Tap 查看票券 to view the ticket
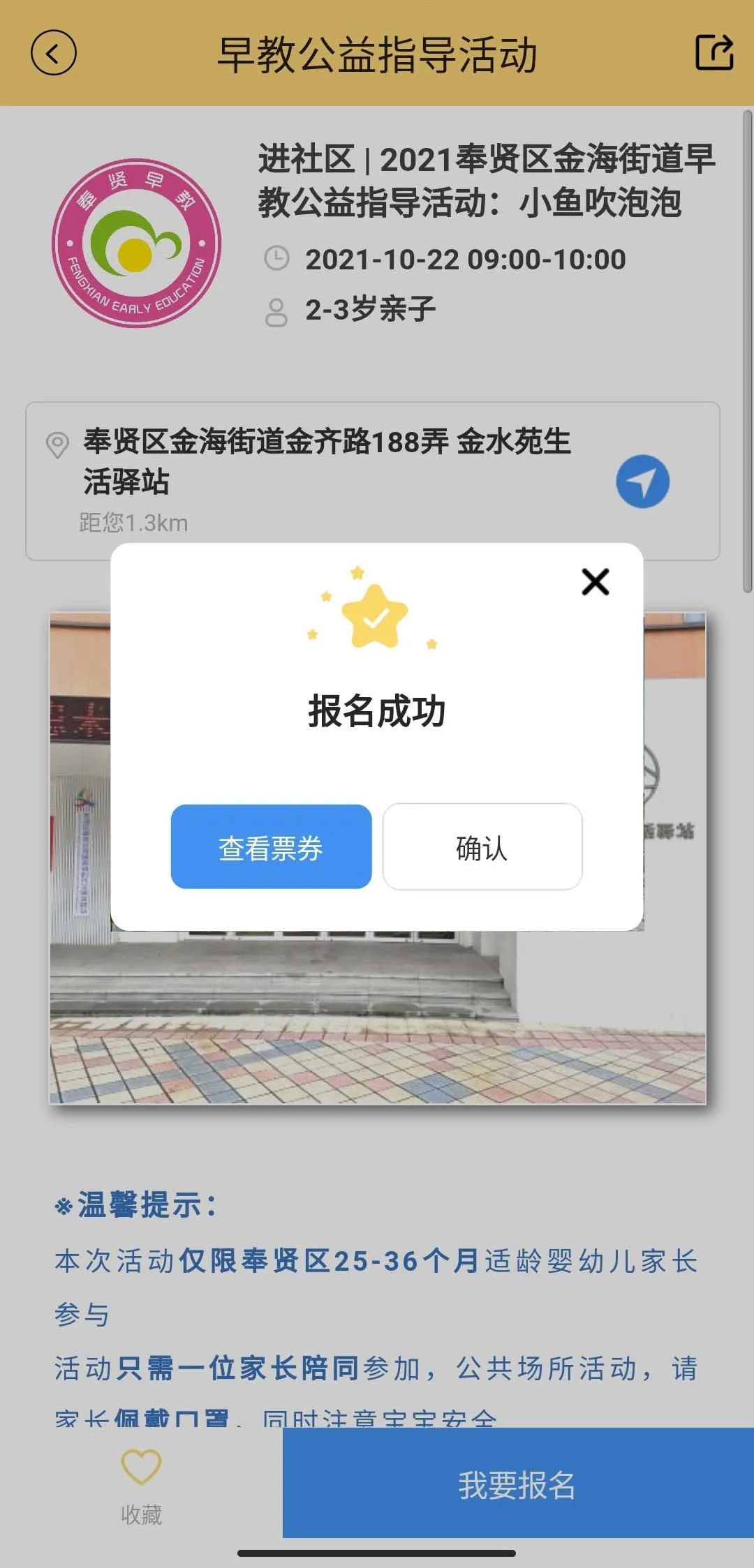Screen dimensions: 754x1568 (271, 846)
